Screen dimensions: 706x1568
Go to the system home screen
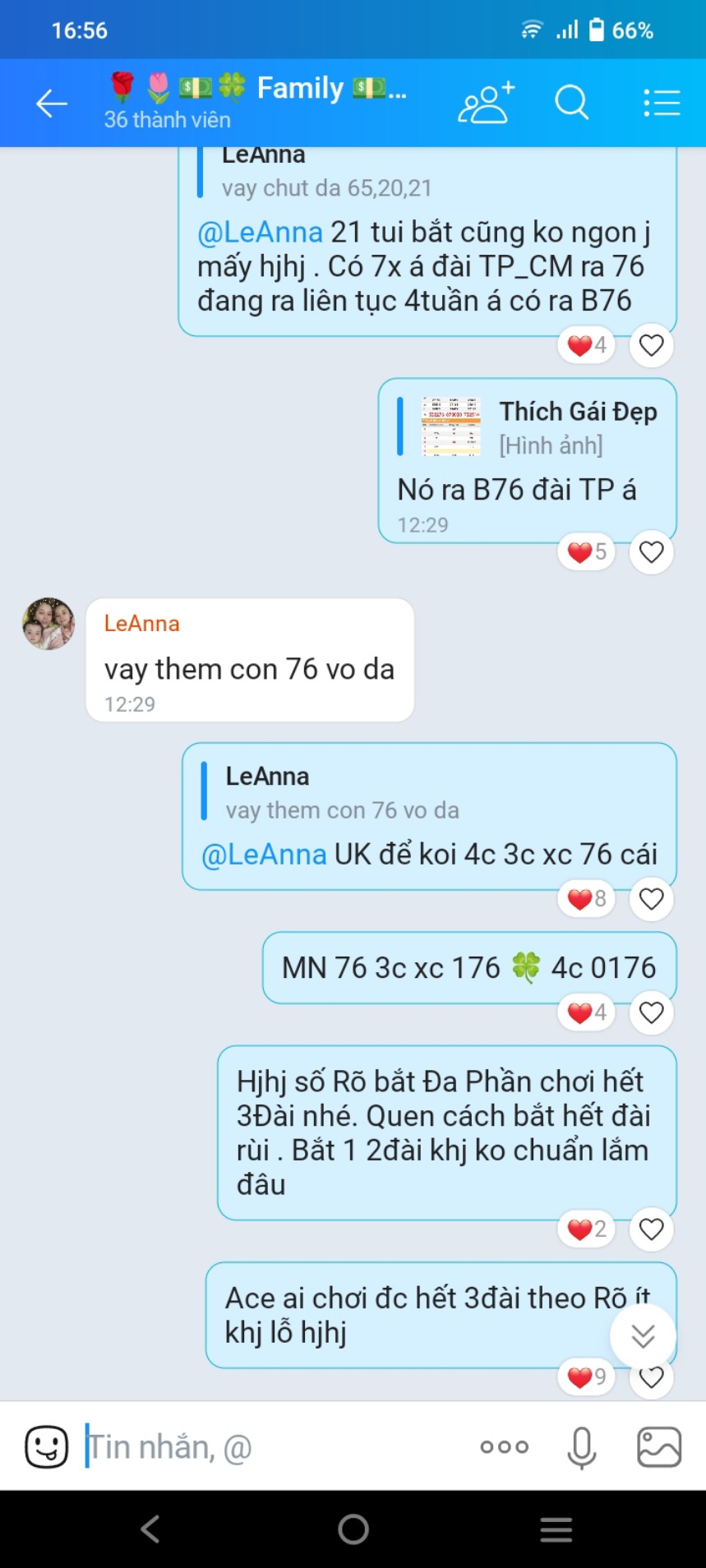tap(353, 1529)
